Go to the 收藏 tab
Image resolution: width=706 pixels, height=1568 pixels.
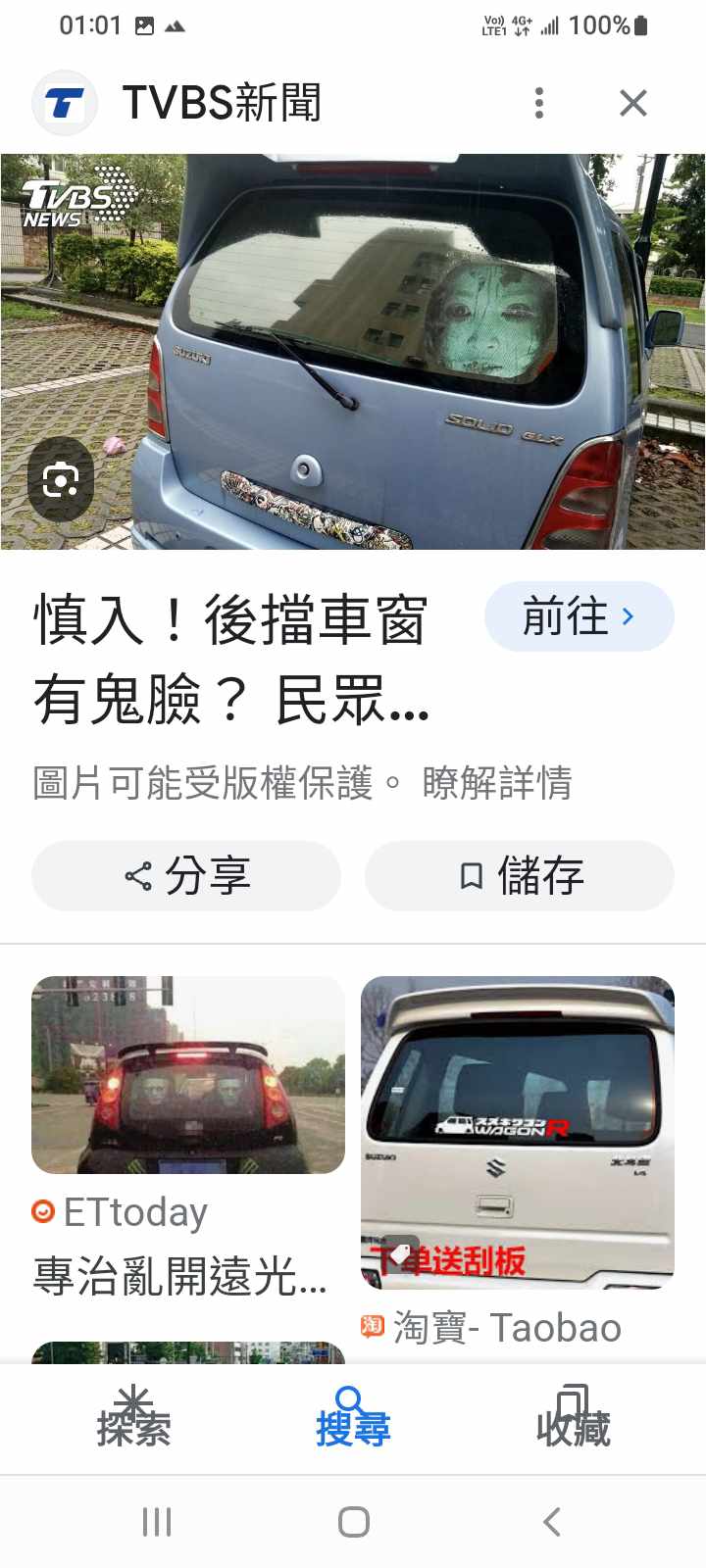[573, 1416]
